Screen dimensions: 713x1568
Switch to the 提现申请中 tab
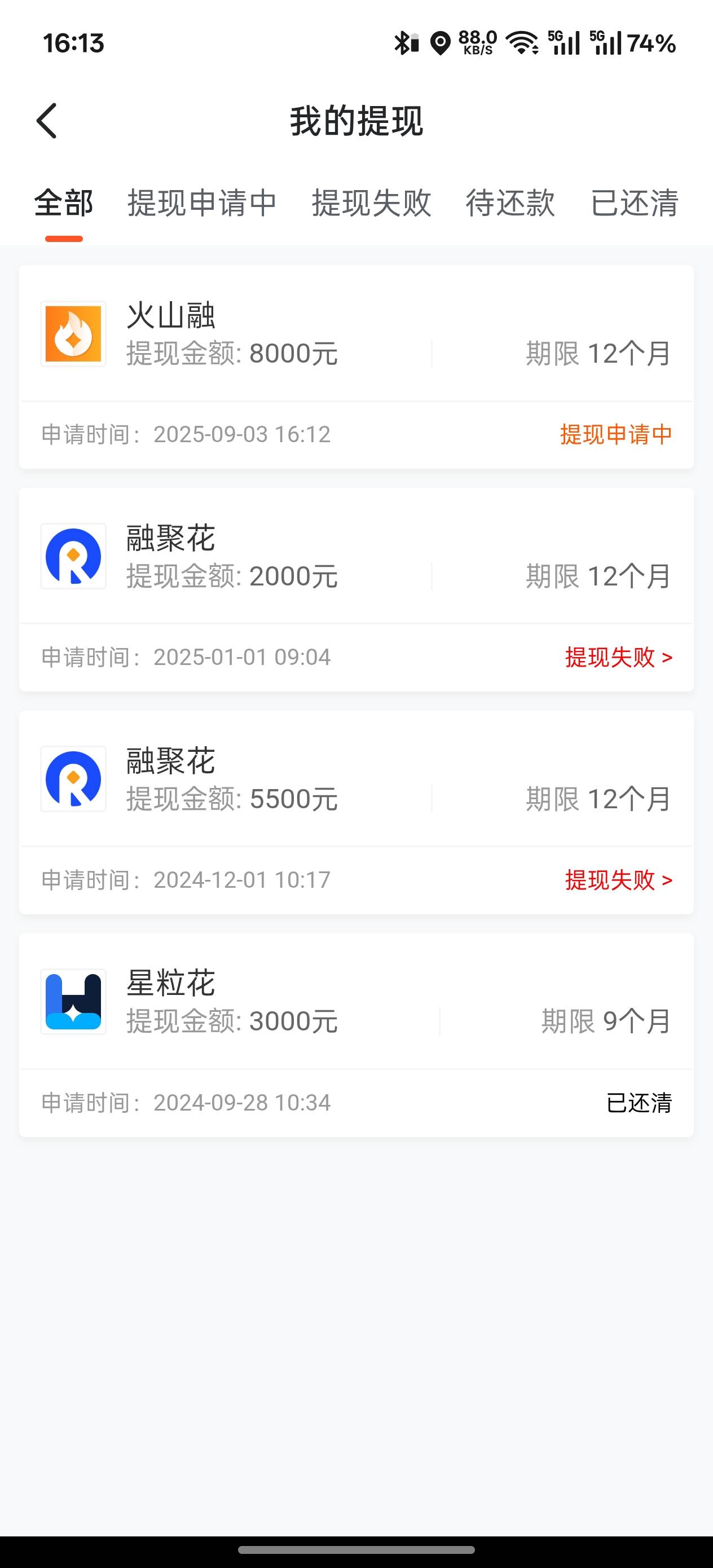pyautogui.click(x=202, y=202)
